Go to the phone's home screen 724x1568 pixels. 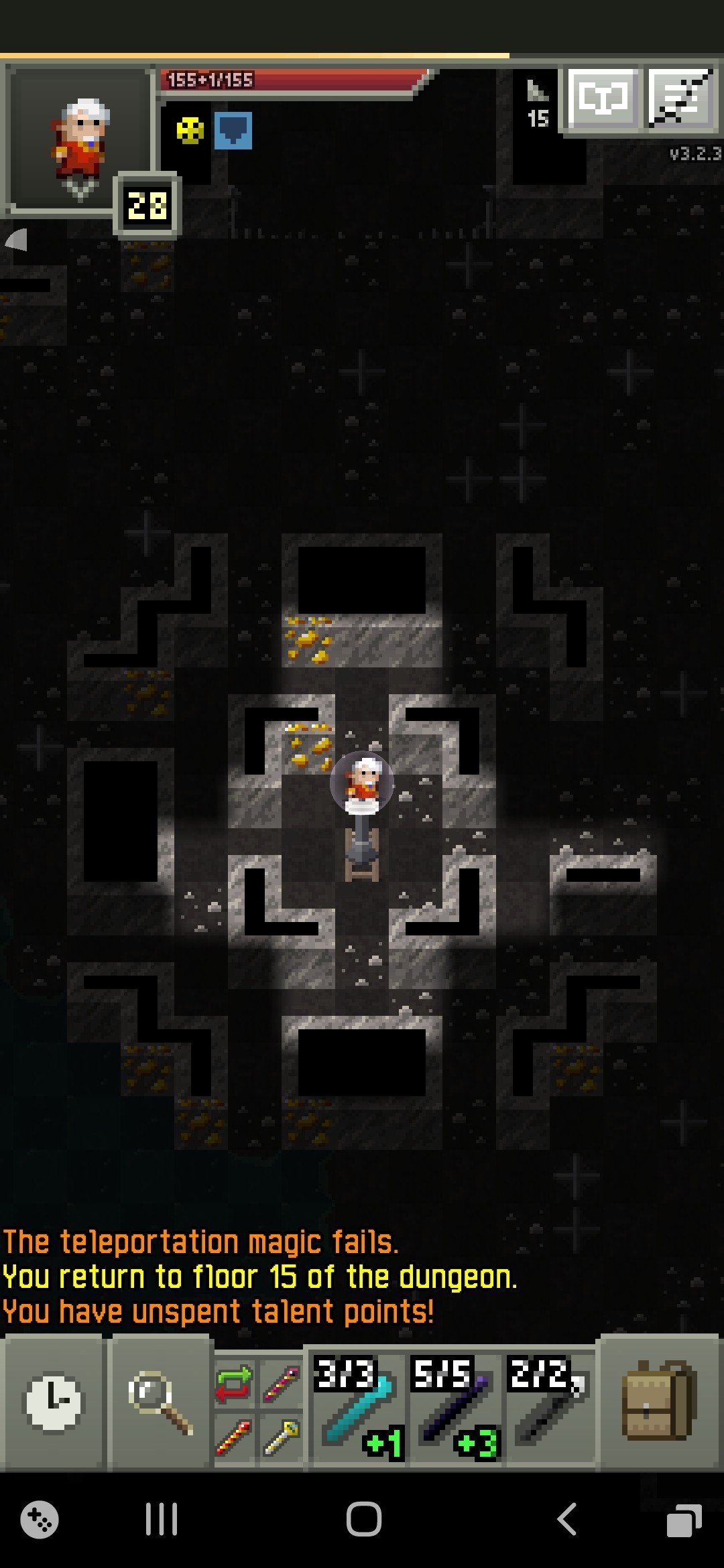coord(363,1518)
